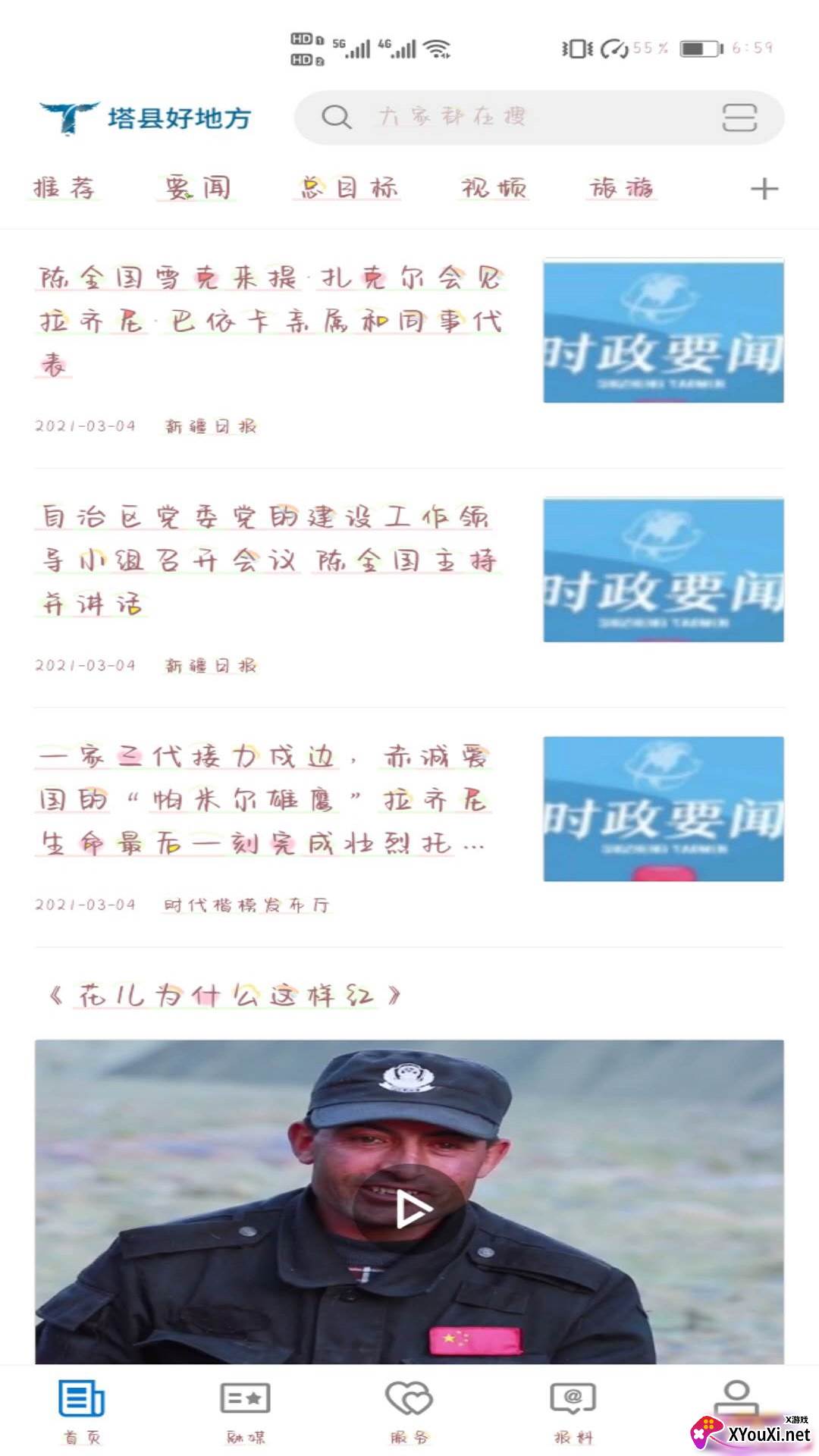The image size is (819, 1456).
Task: Open article 陈全国雪克来提·扎克尔会见拉齐尼·巴依卡亲属
Action: coord(269,320)
